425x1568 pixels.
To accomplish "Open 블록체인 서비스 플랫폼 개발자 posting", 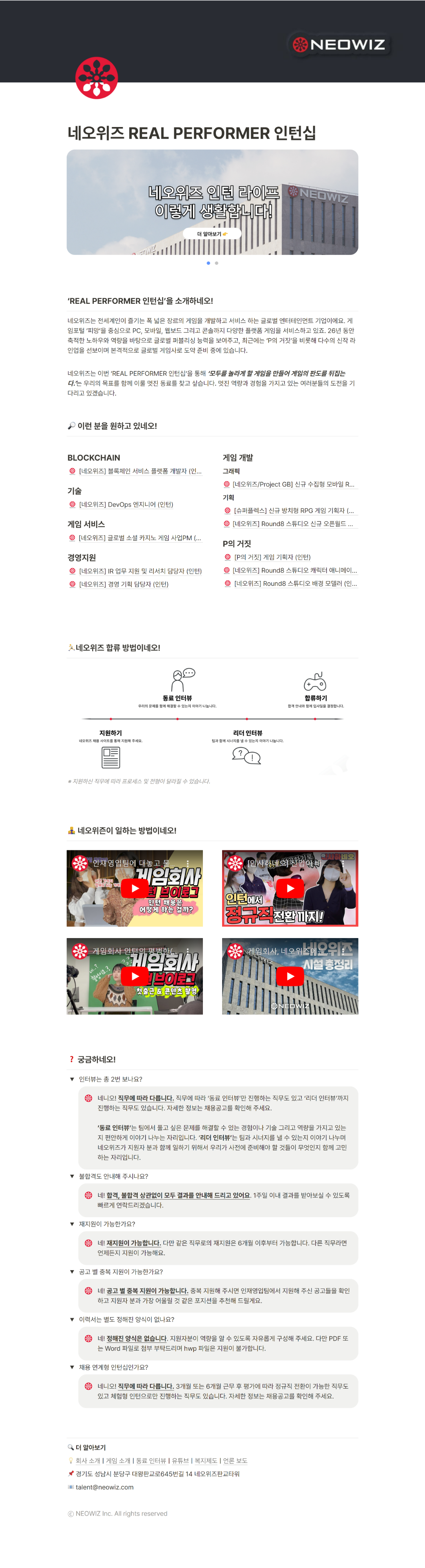I will coord(140,471).
